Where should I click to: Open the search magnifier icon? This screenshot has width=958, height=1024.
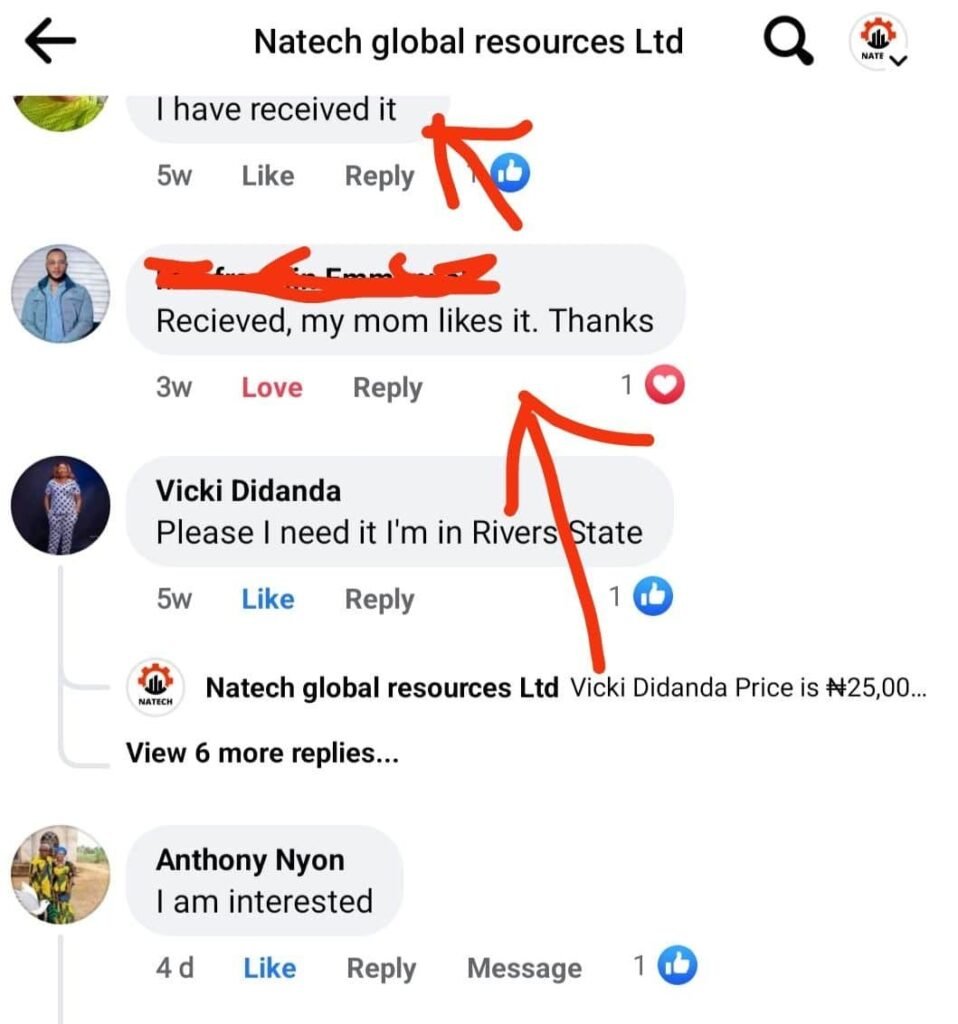pyautogui.click(x=788, y=42)
